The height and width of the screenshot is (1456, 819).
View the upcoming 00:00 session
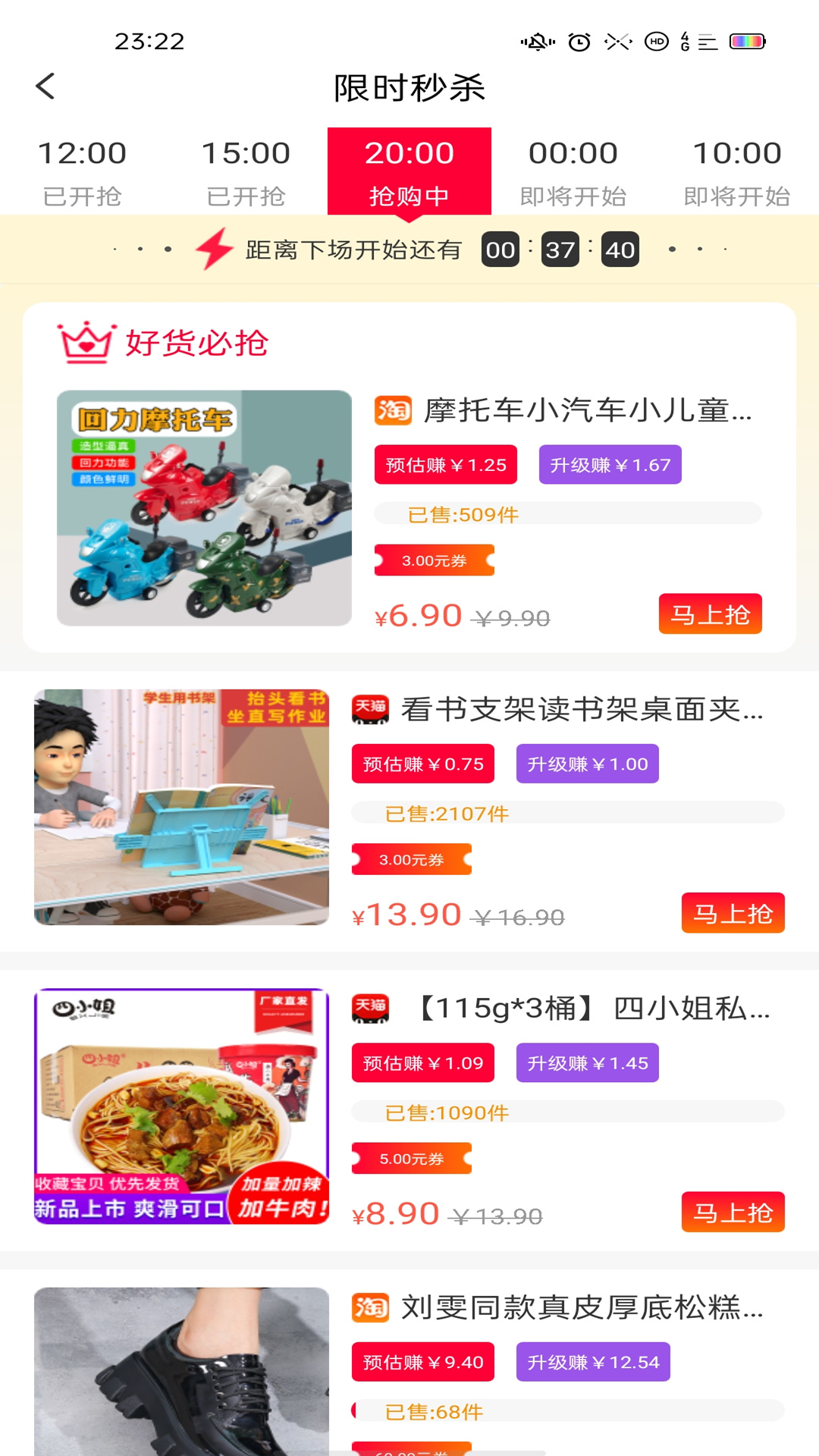click(x=573, y=172)
